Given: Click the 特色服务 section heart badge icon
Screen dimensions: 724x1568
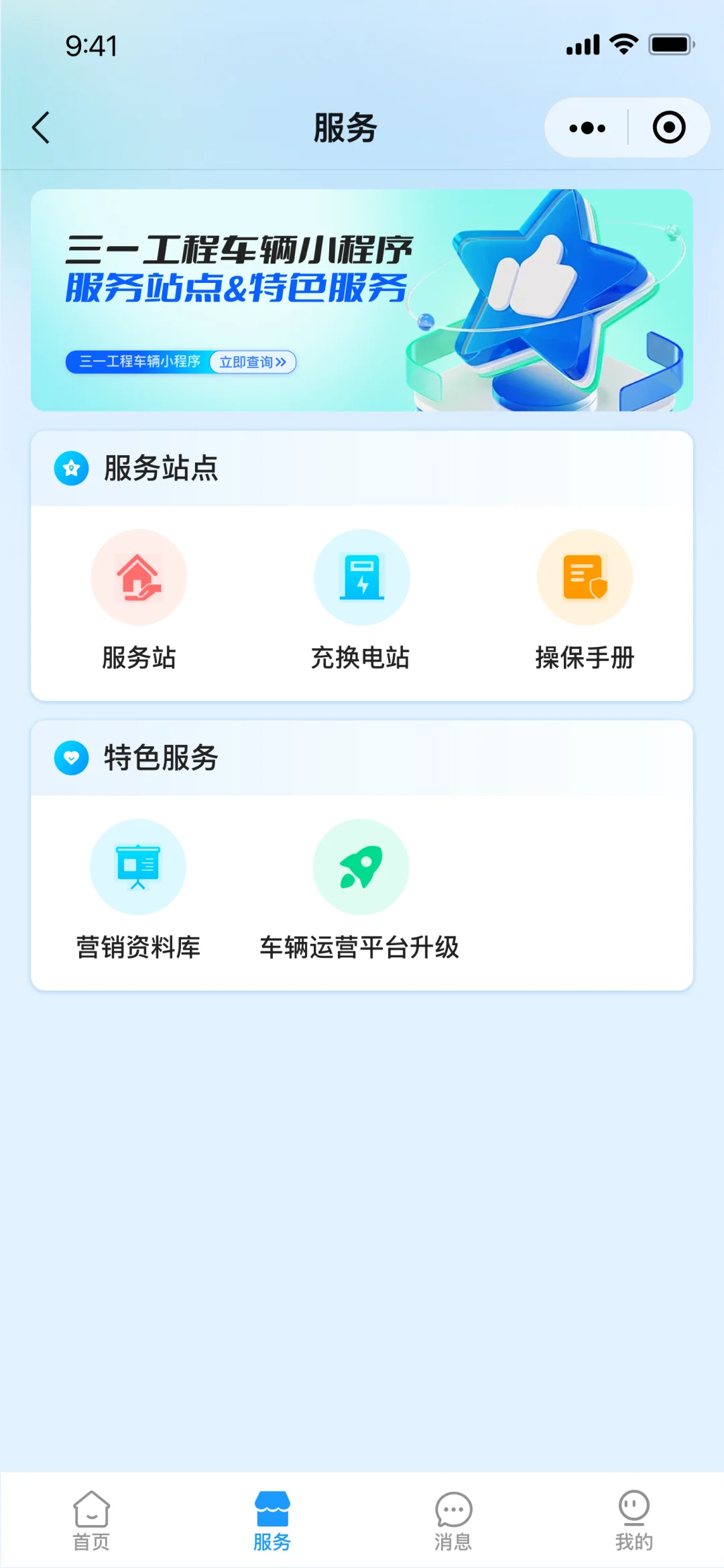Looking at the screenshot, I should [x=71, y=759].
